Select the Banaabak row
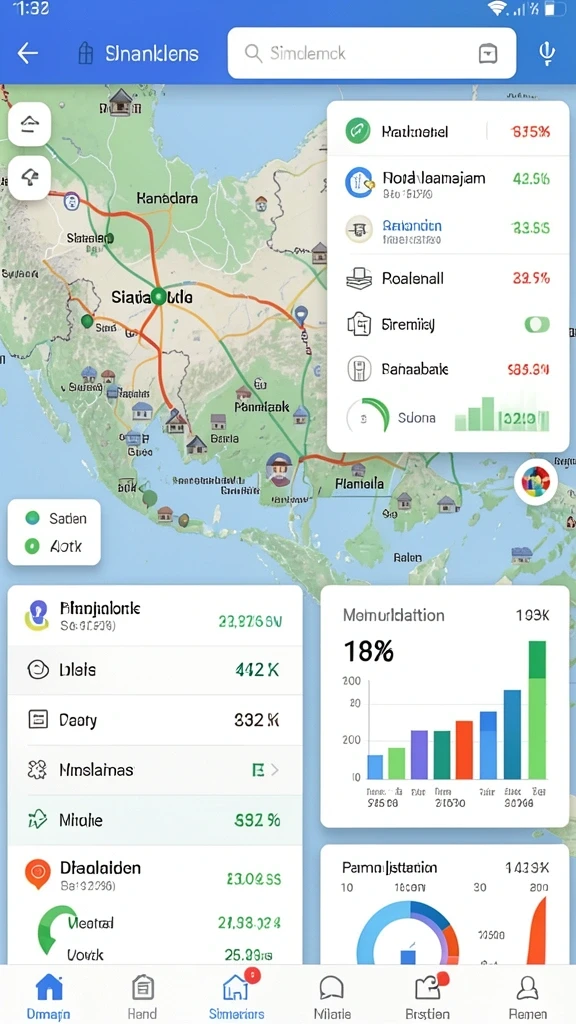 pyautogui.click(x=448, y=369)
